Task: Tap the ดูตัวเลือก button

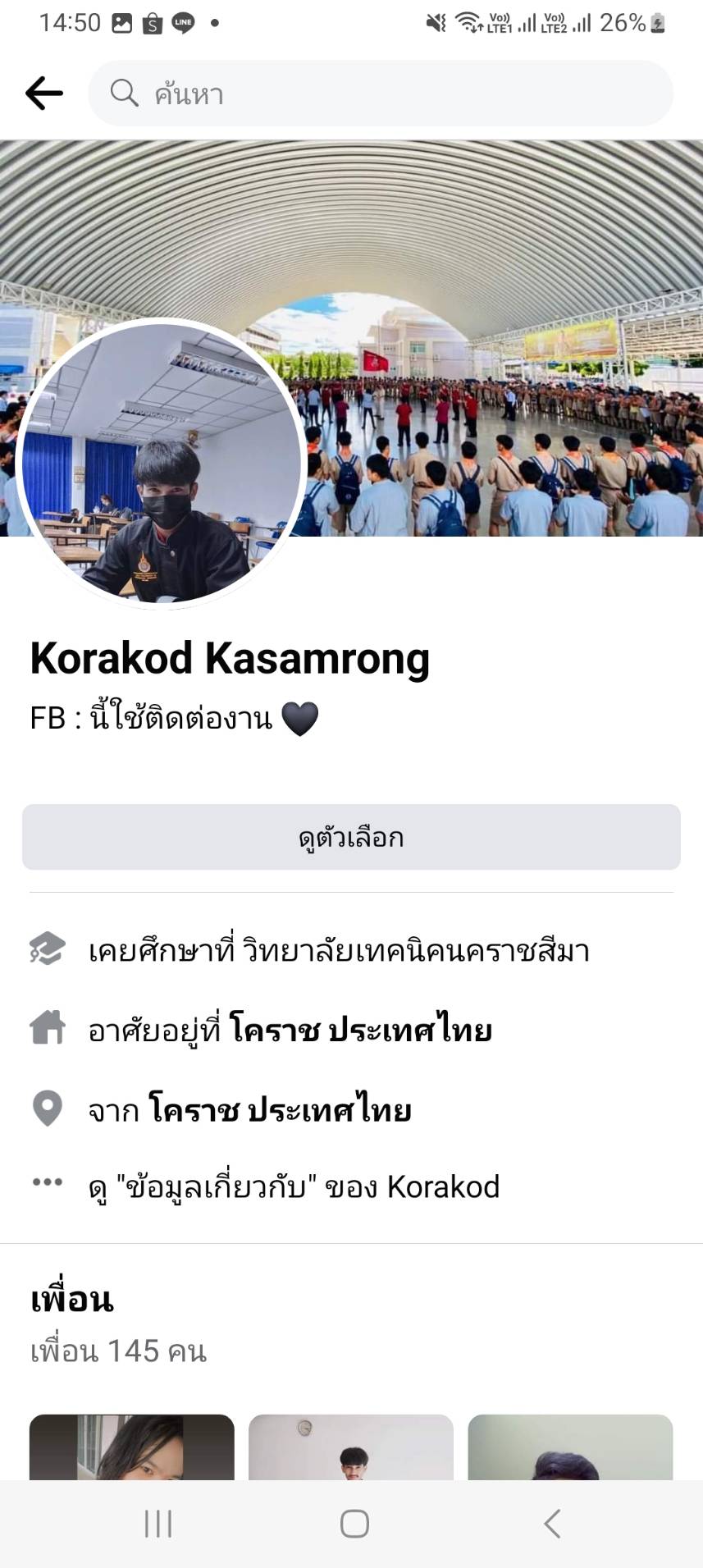Action: click(351, 837)
